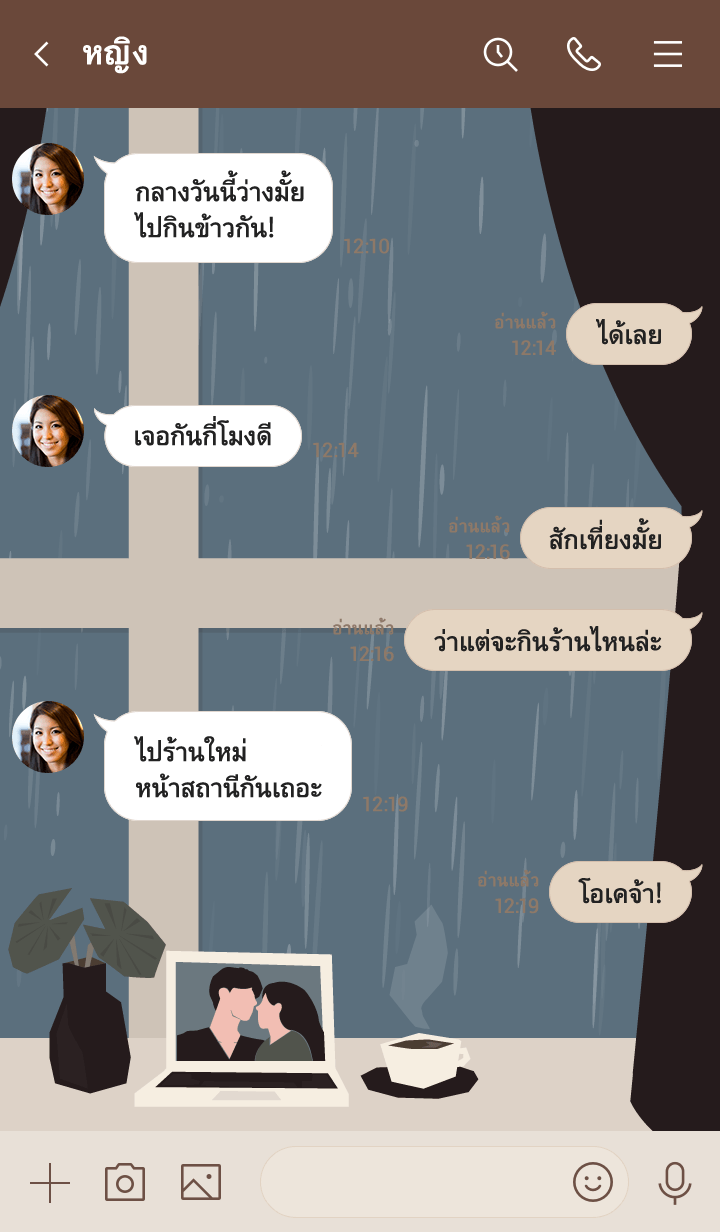This screenshot has width=720, height=1232.
Task: Open the chat menu
Action: (x=668, y=54)
